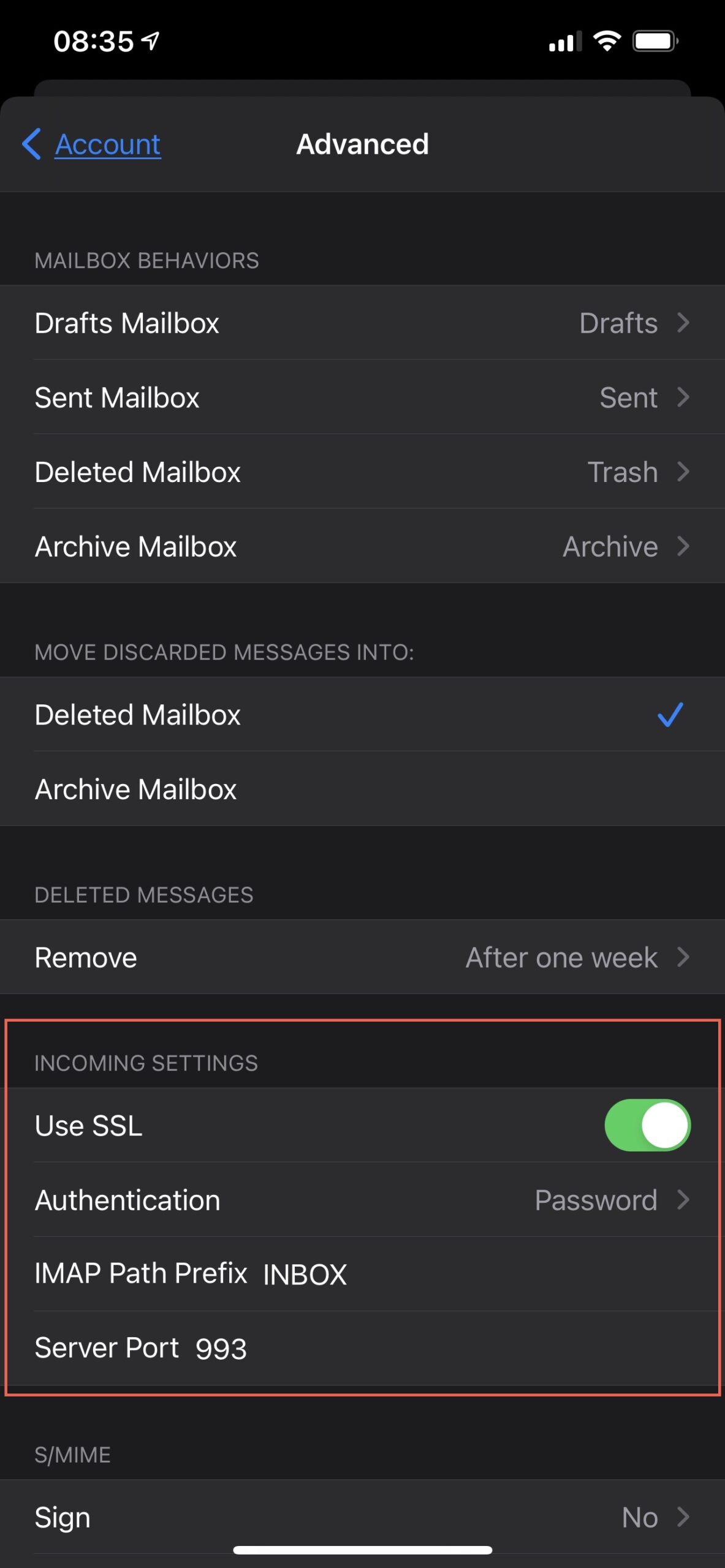Open Authentication method setting
The width and height of the screenshot is (725, 1568).
pyautogui.click(x=362, y=1200)
